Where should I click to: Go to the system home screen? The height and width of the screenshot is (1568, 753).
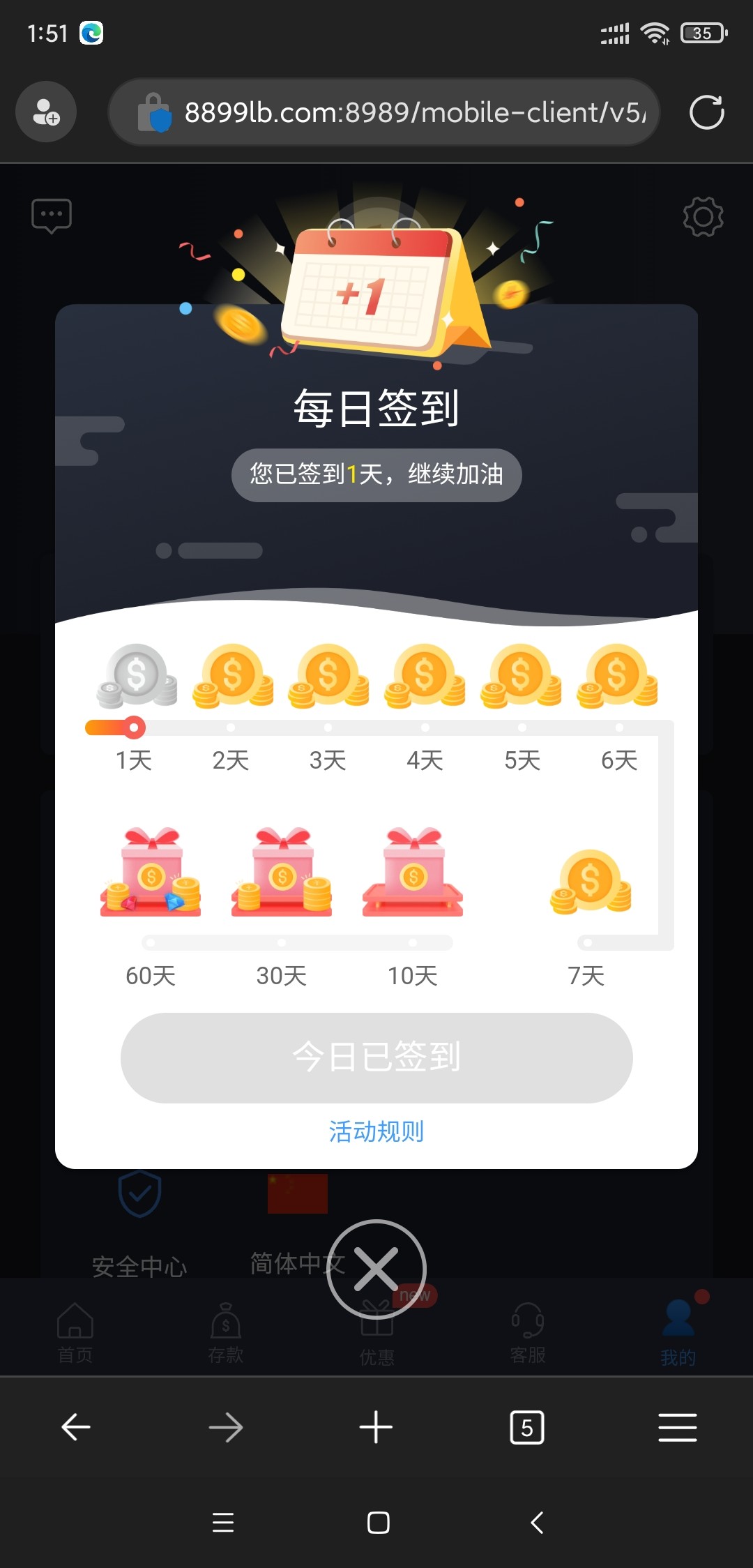pos(378,1522)
